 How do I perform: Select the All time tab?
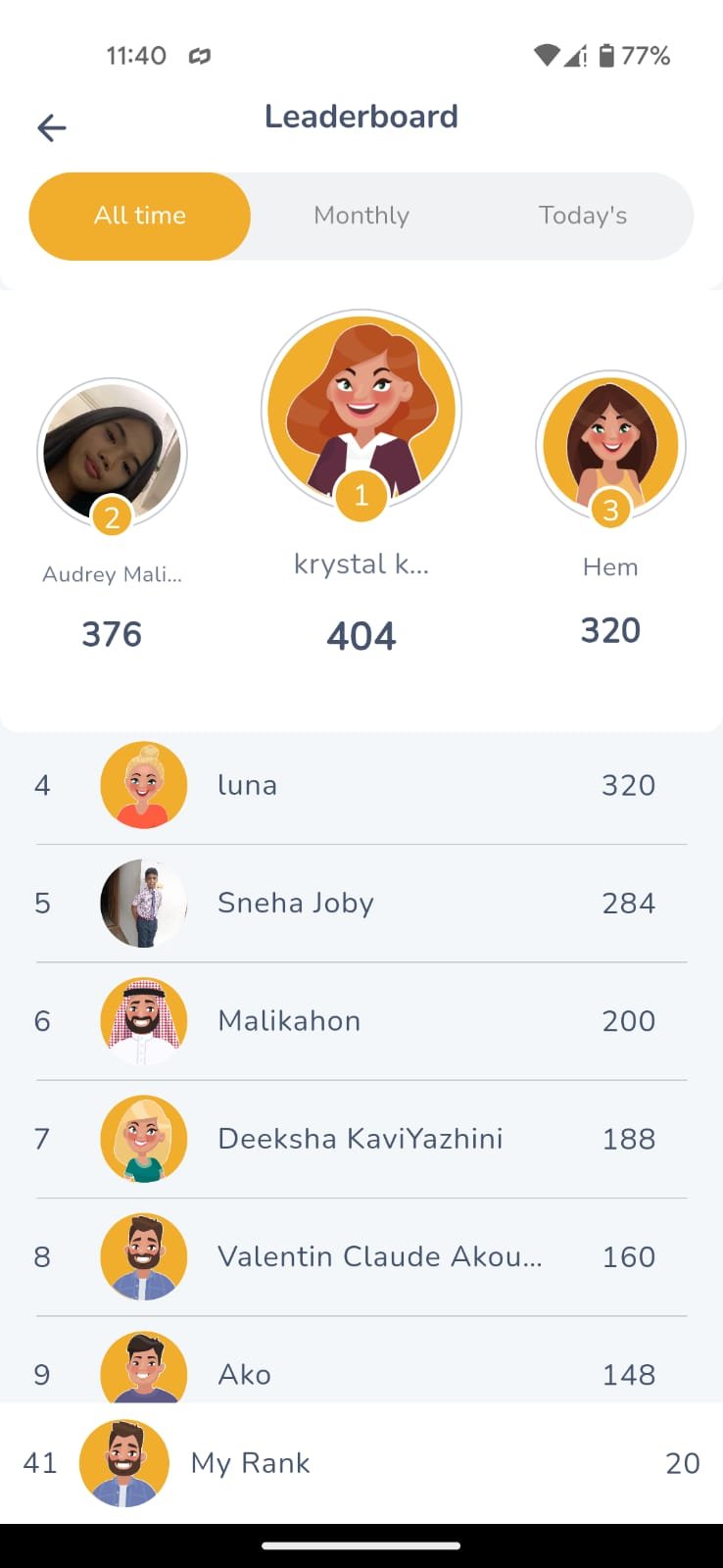click(x=140, y=216)
